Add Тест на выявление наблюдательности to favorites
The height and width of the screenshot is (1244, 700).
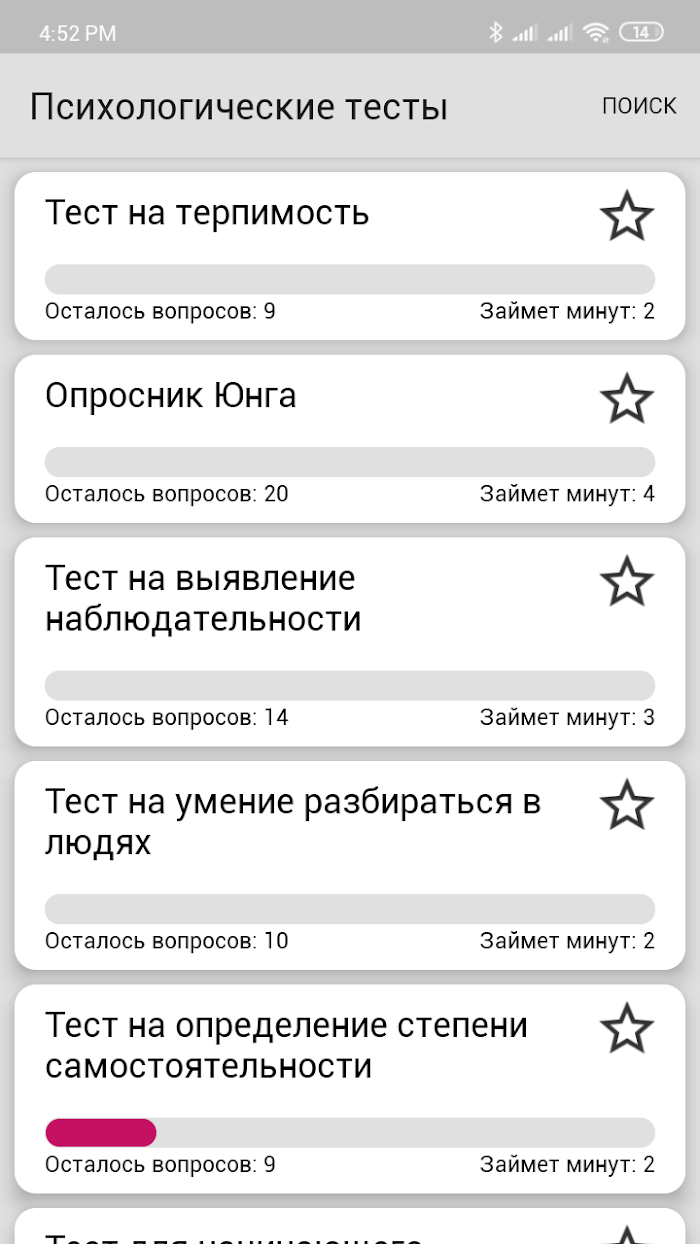pos(627,581)
